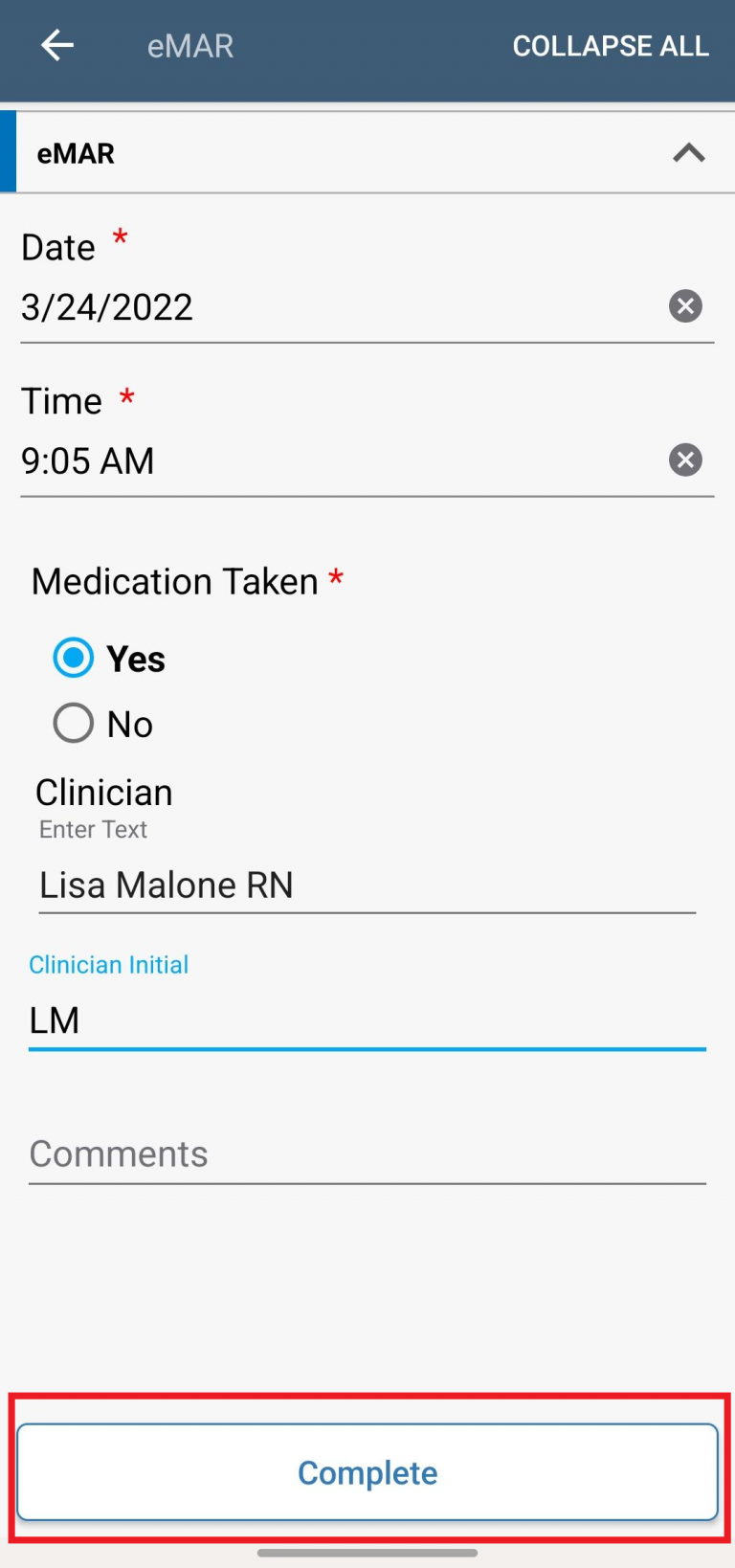Select Yes for Medication Taken
The image size is (735, 1568).
click(x=73, y=658)
